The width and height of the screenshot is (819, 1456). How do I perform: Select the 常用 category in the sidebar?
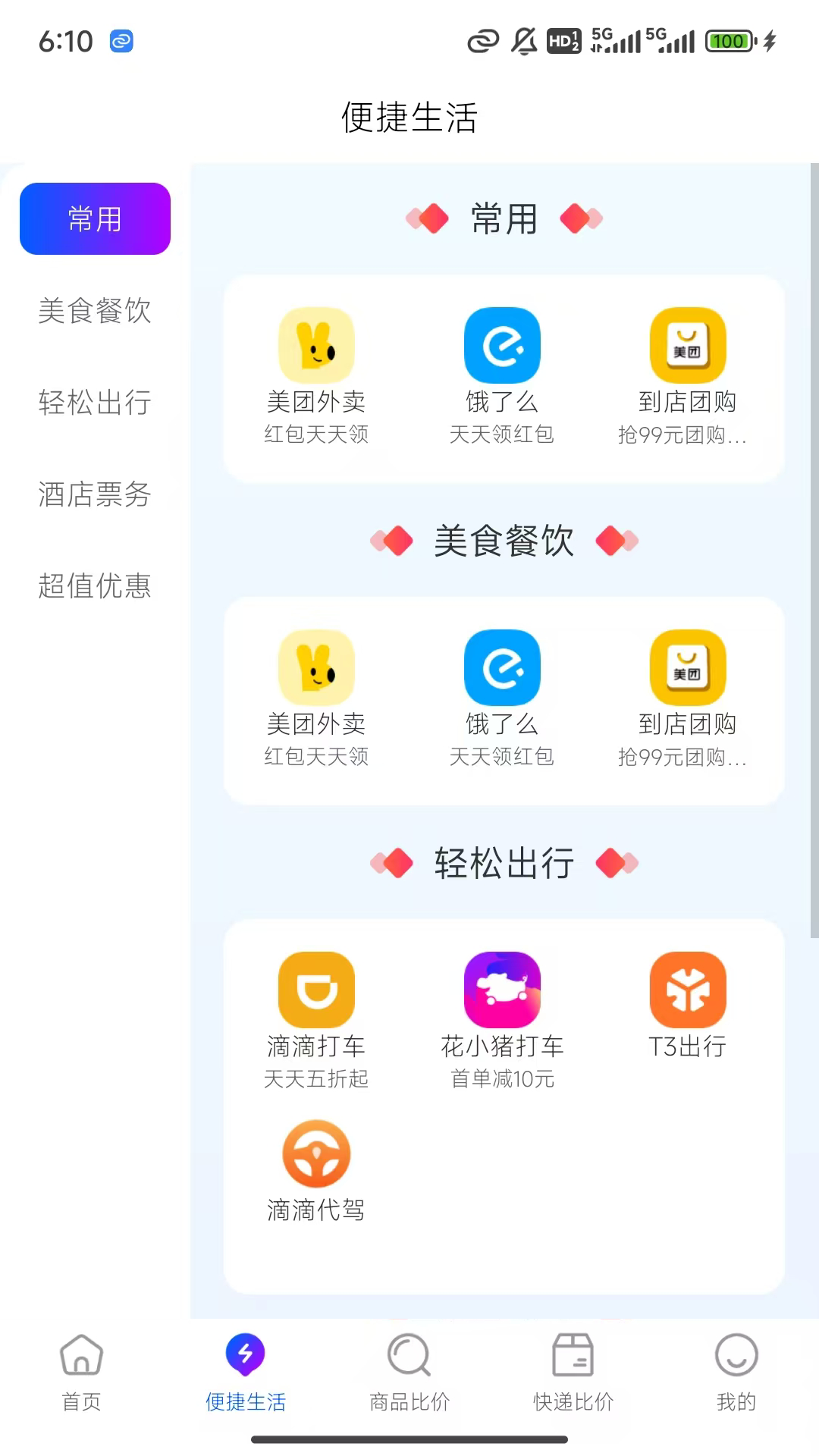(x=94, y=218)
